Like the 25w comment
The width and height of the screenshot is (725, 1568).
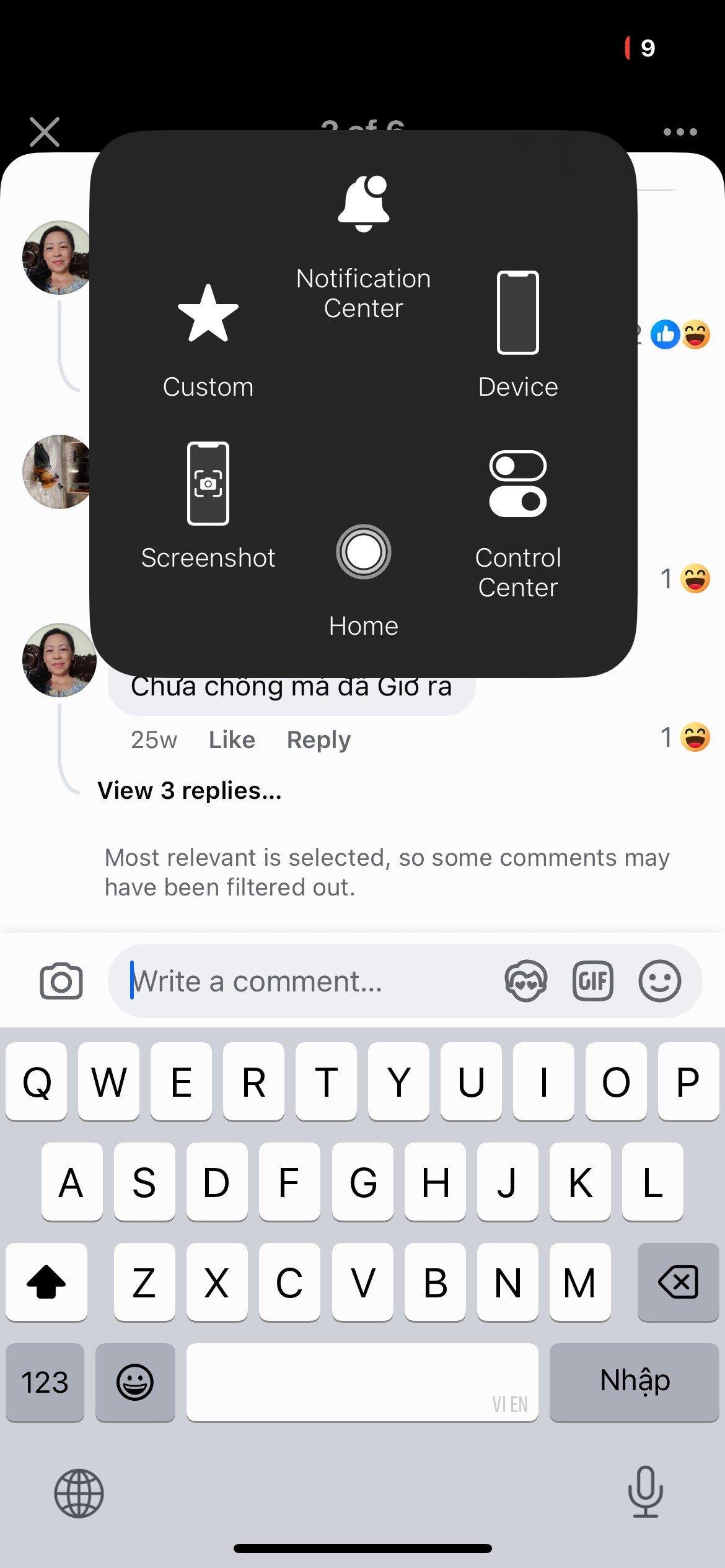point(232,740)
